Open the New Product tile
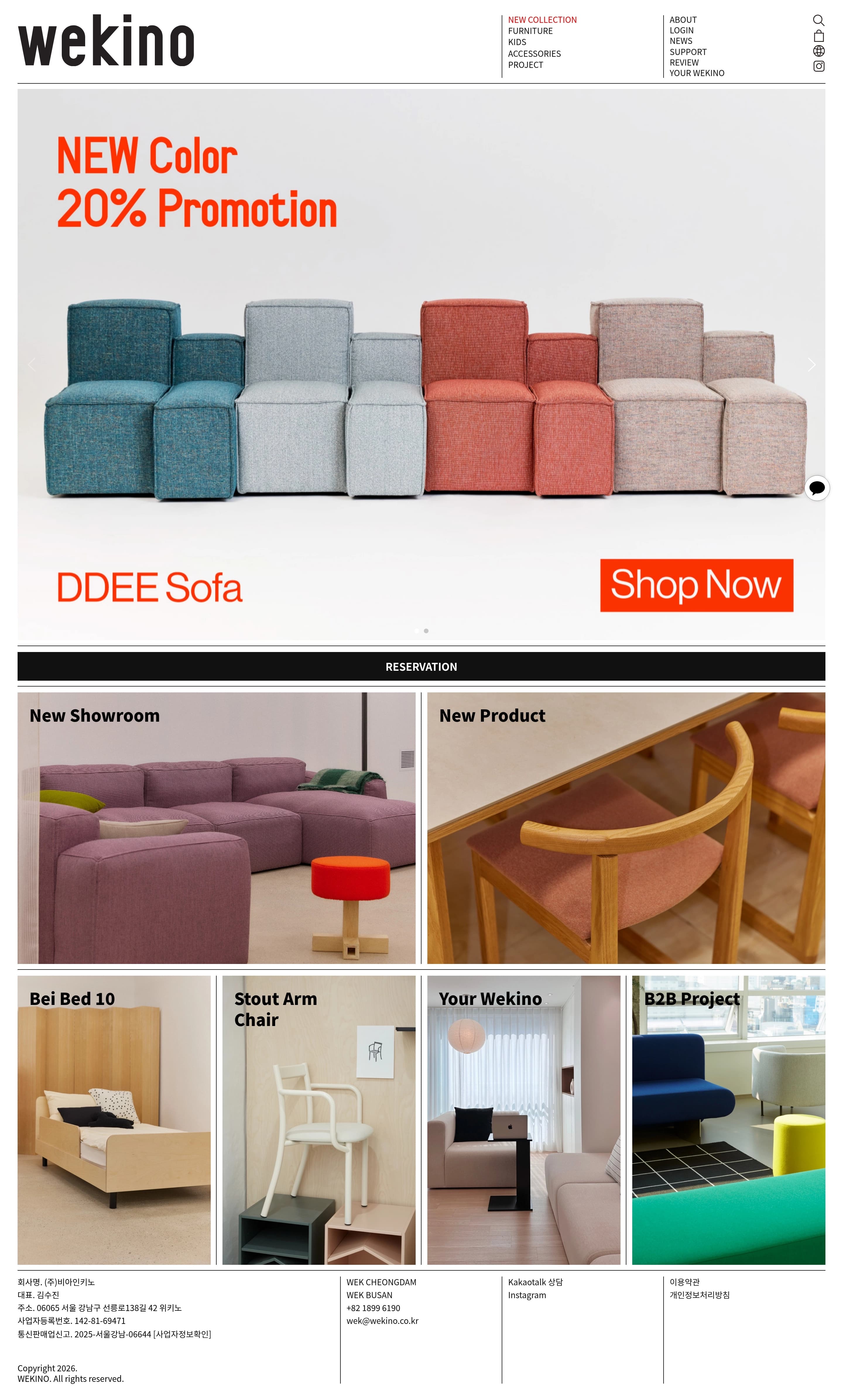The height and width of the screenshot is (1400, 843). (x=626, y=828)
